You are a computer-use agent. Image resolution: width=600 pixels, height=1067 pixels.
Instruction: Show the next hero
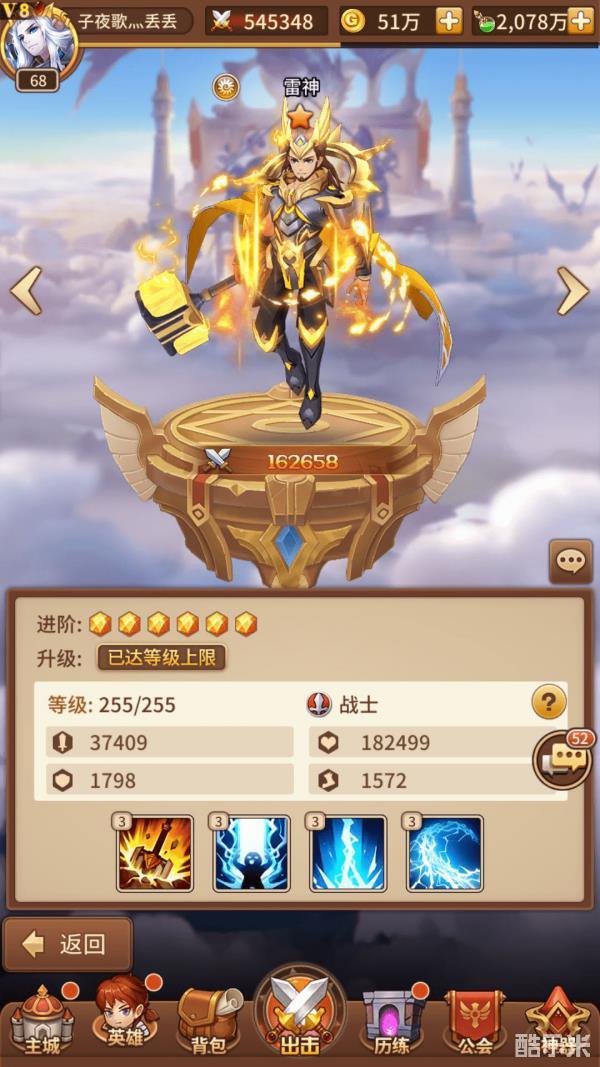572,290
